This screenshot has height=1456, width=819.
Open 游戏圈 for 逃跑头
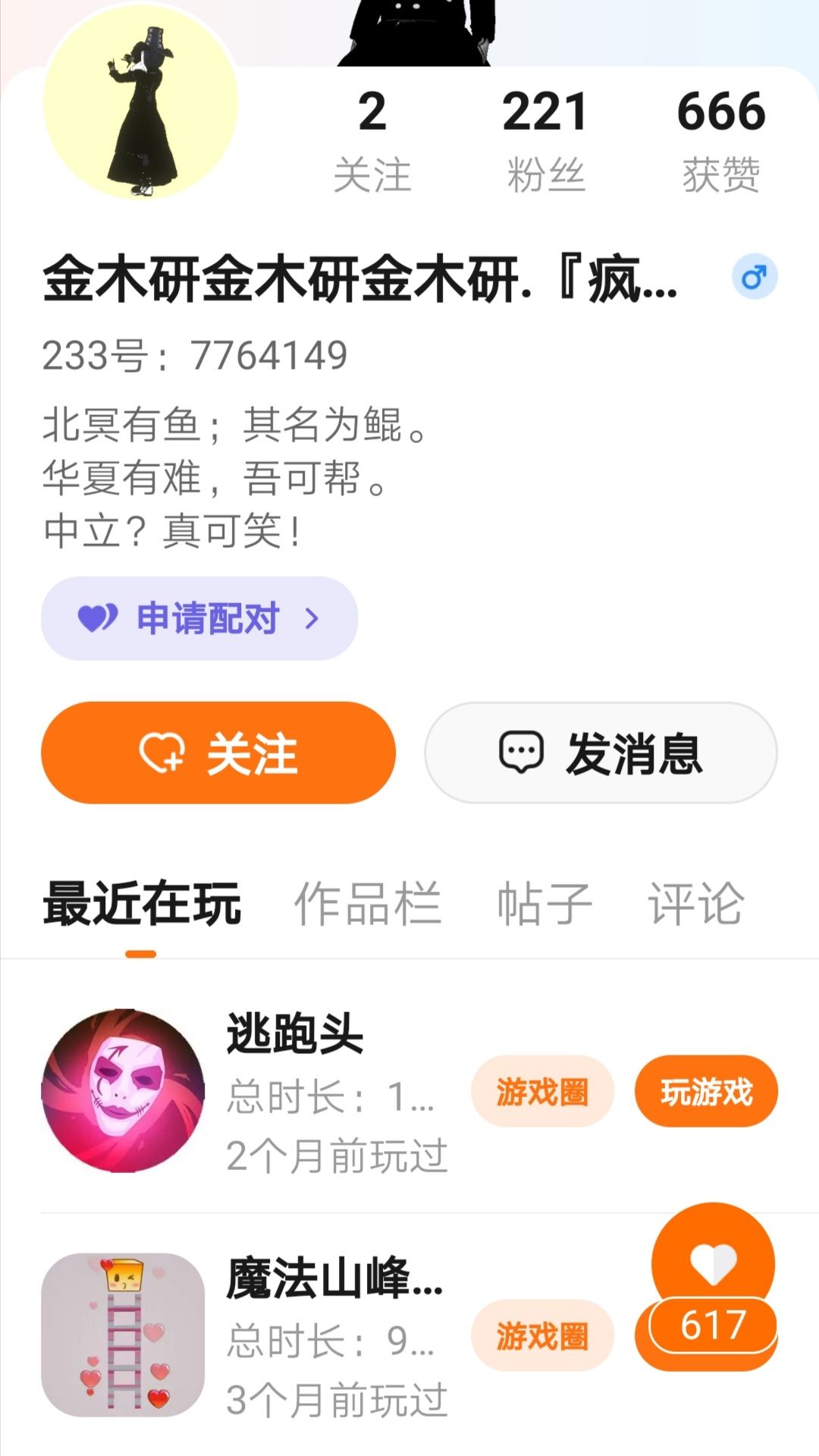(542, 1092)
